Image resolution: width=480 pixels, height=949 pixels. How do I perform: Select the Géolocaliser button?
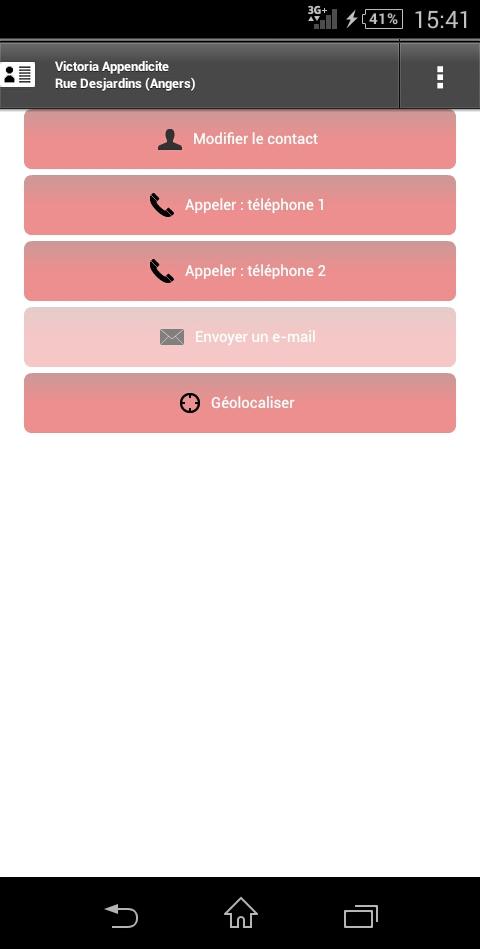click(240, 403)
